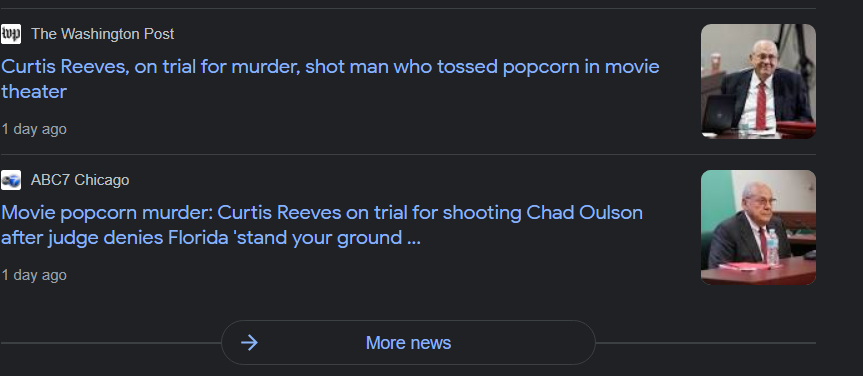Viewport: 863px width, 376px height.
Task: Show more news results
Action: pos(408,342)
